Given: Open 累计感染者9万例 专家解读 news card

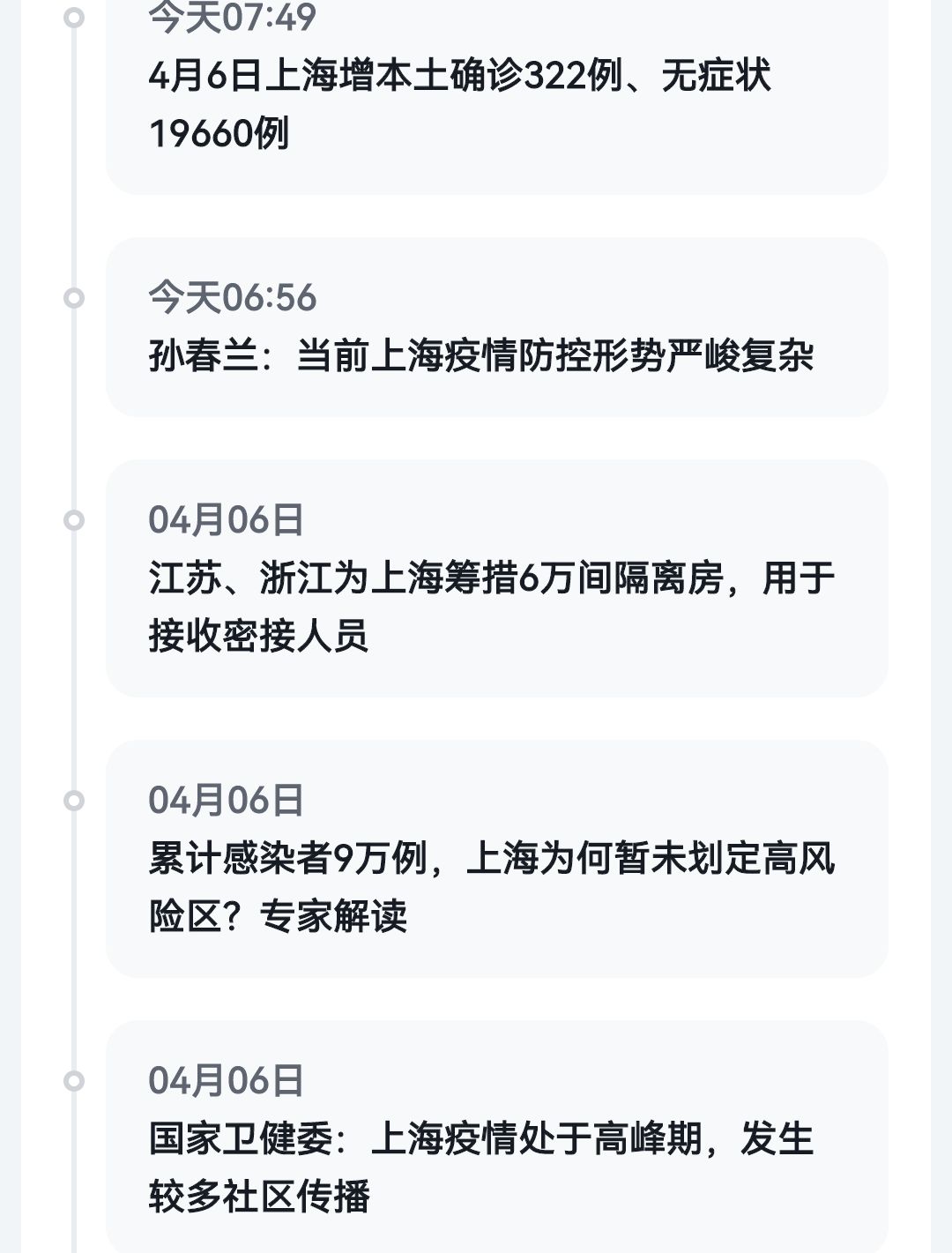Looking at the screenshot, I should (496, 859).
